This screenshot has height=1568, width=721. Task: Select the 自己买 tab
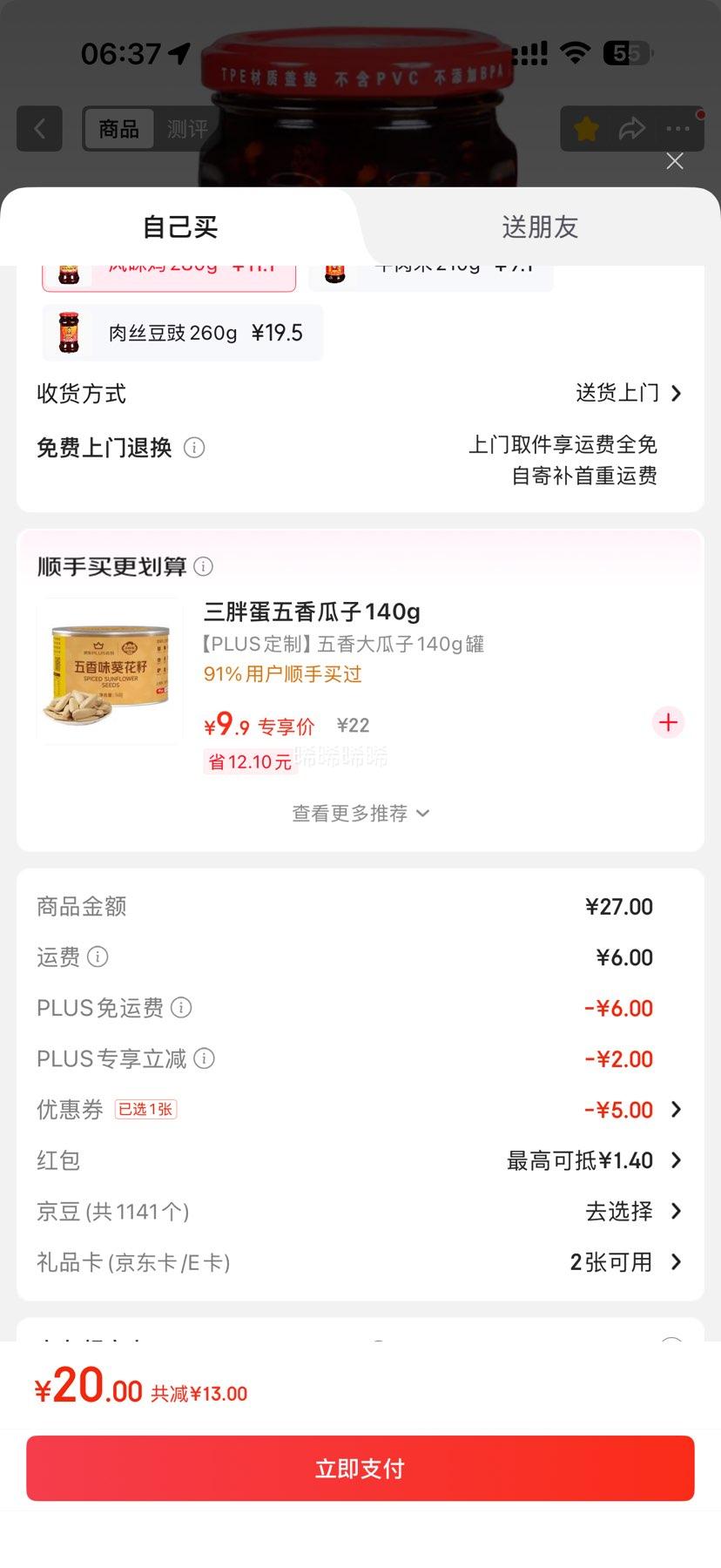pos(180,227)
